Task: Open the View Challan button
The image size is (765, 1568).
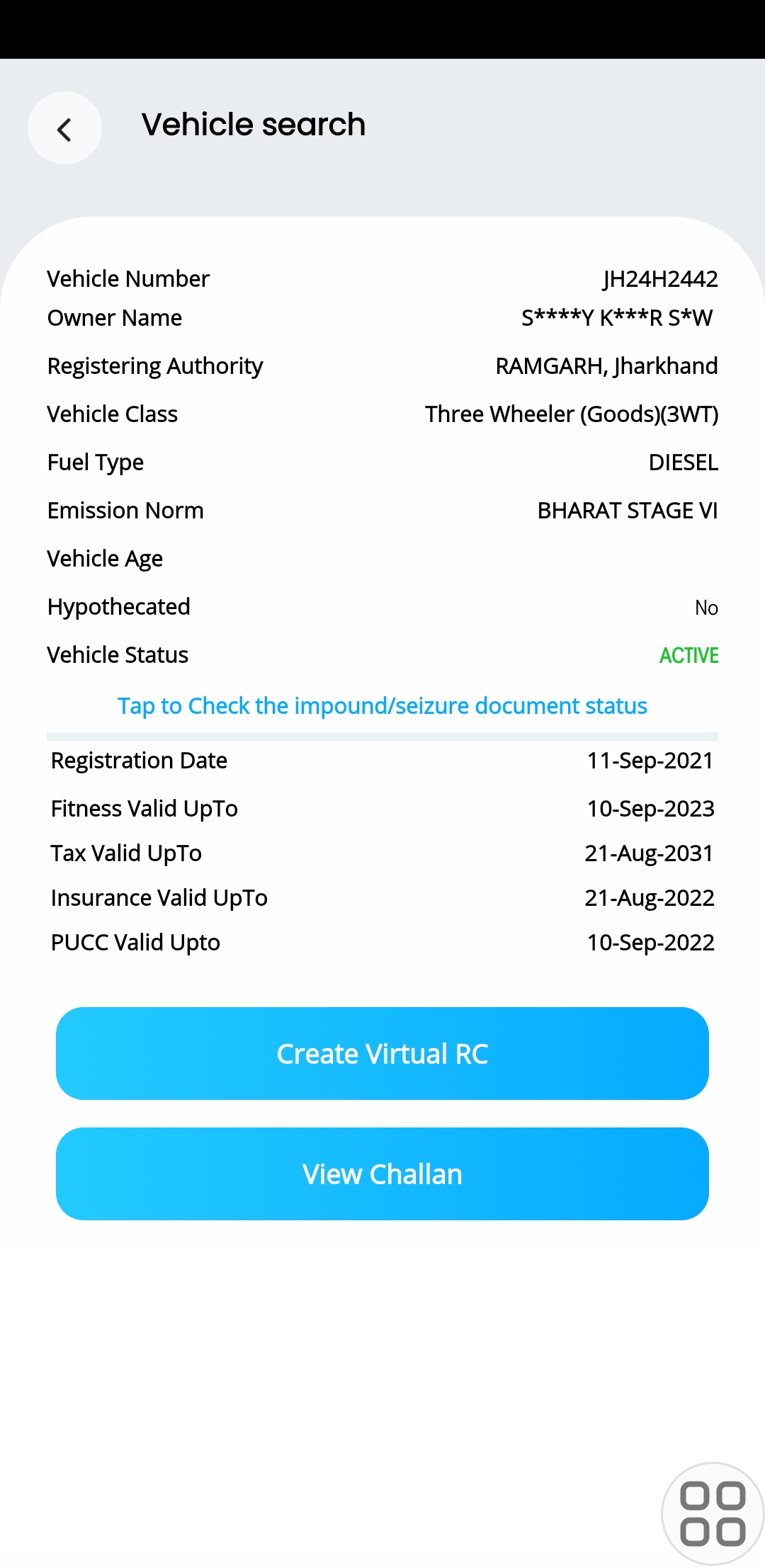Action: click(382, 1174)
